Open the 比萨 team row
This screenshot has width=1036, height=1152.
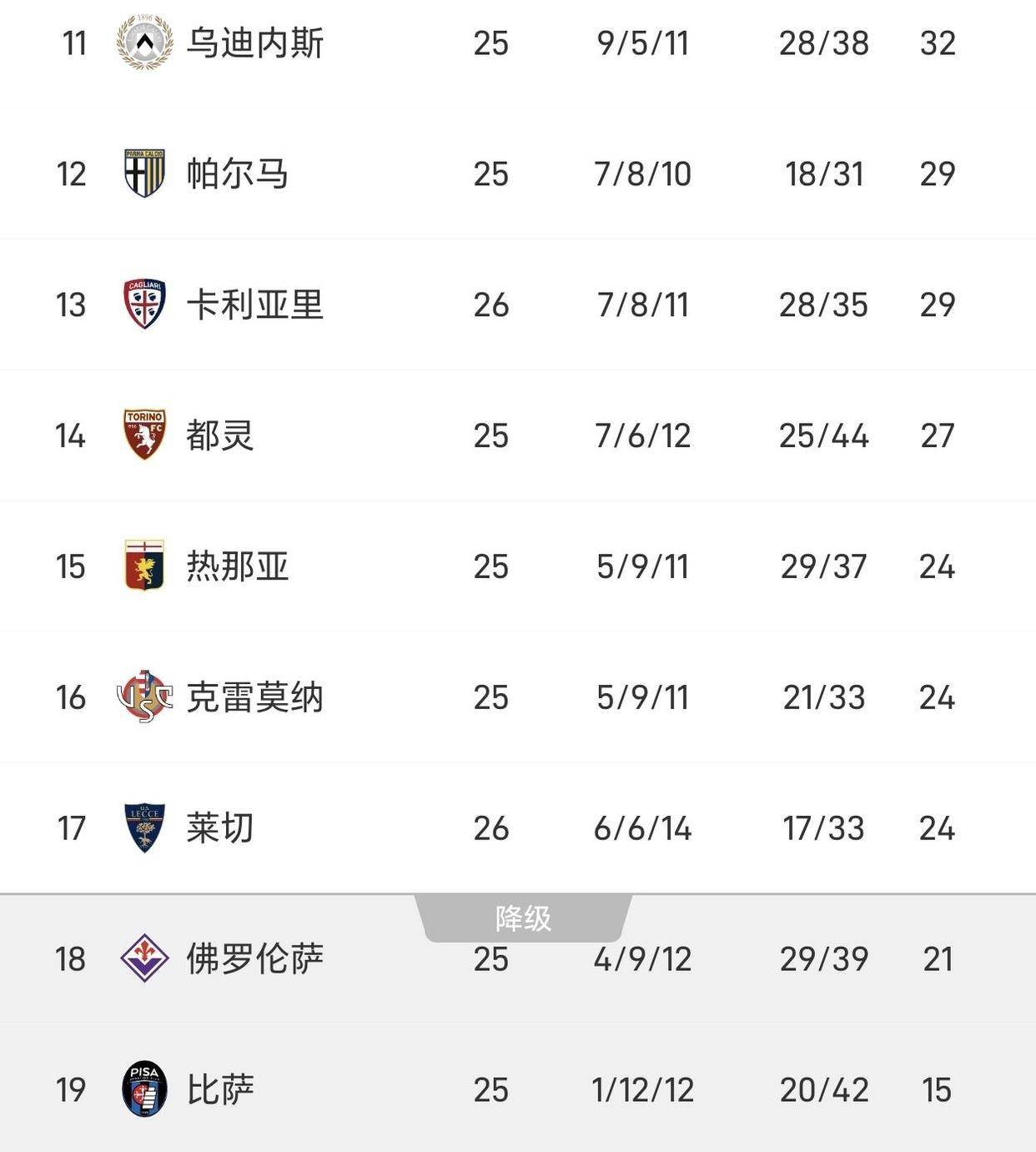coord(219,1089)
